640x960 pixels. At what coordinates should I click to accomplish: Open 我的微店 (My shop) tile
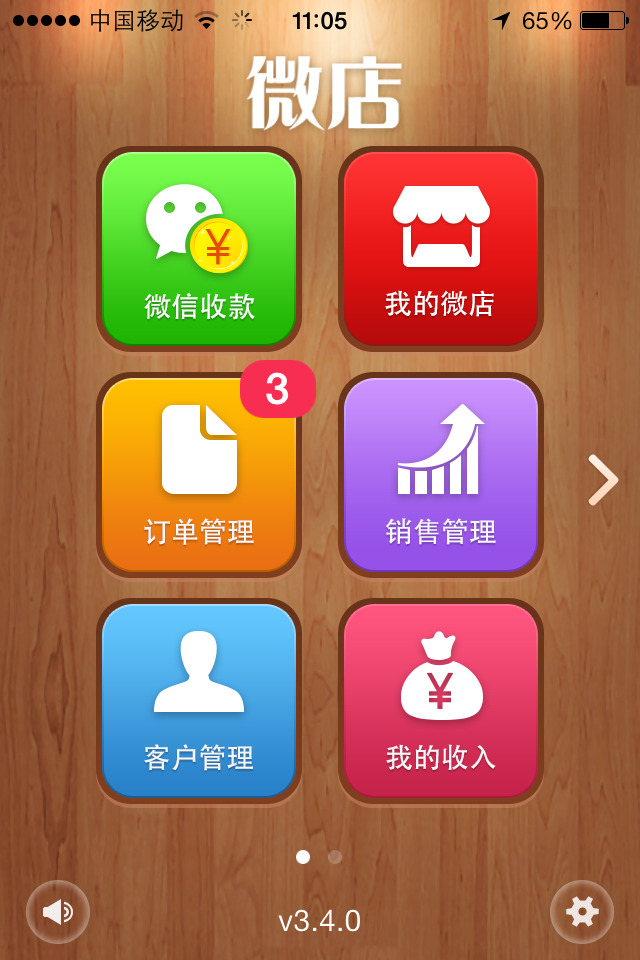[x=440, y=248]
